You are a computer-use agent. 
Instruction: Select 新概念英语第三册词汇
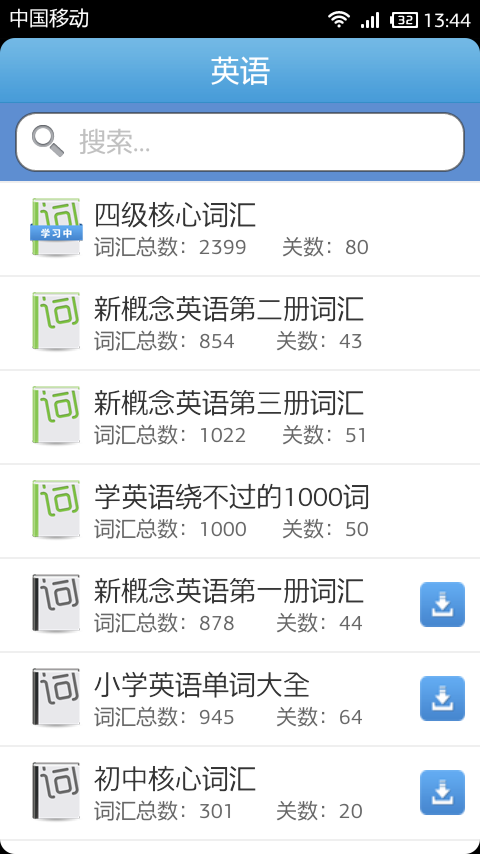click(240, 417)
